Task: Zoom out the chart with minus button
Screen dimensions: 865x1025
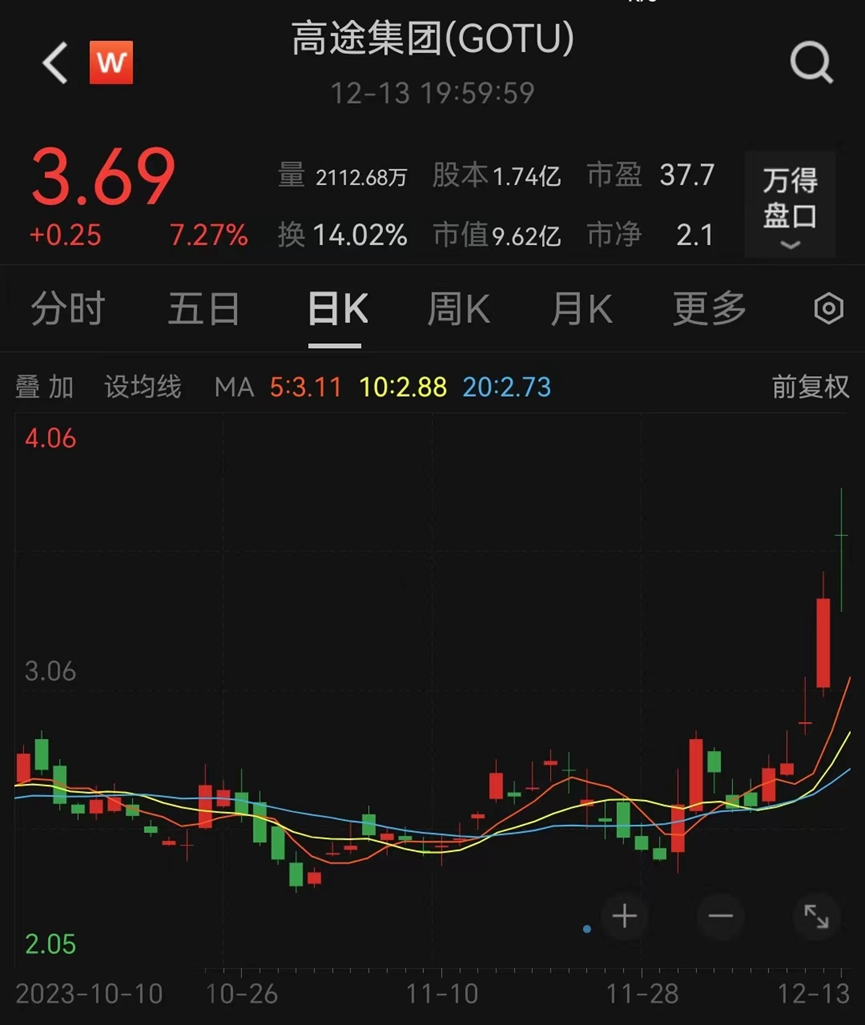Action: click(x=721, y=916)
